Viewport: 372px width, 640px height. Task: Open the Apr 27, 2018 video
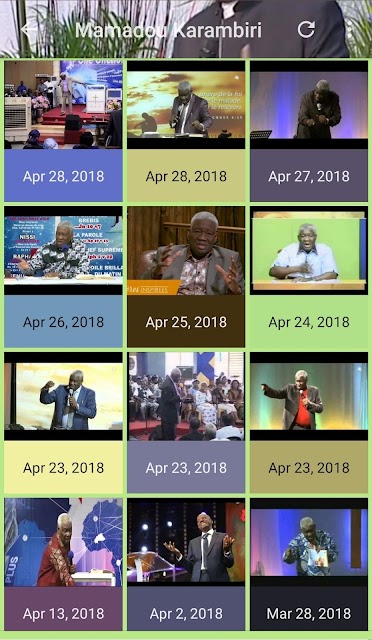click(x=309, y=131)
